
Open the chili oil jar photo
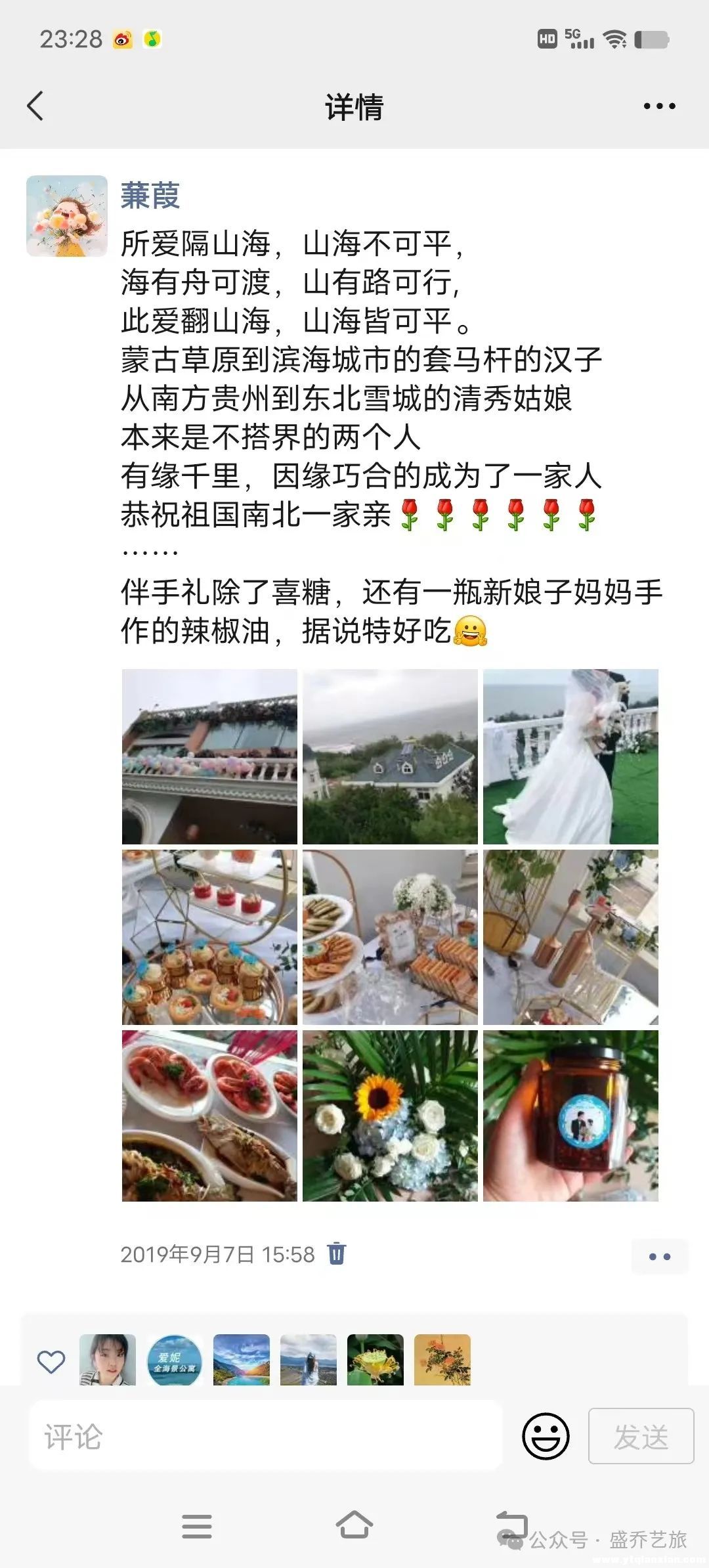tap(570, 1116)
